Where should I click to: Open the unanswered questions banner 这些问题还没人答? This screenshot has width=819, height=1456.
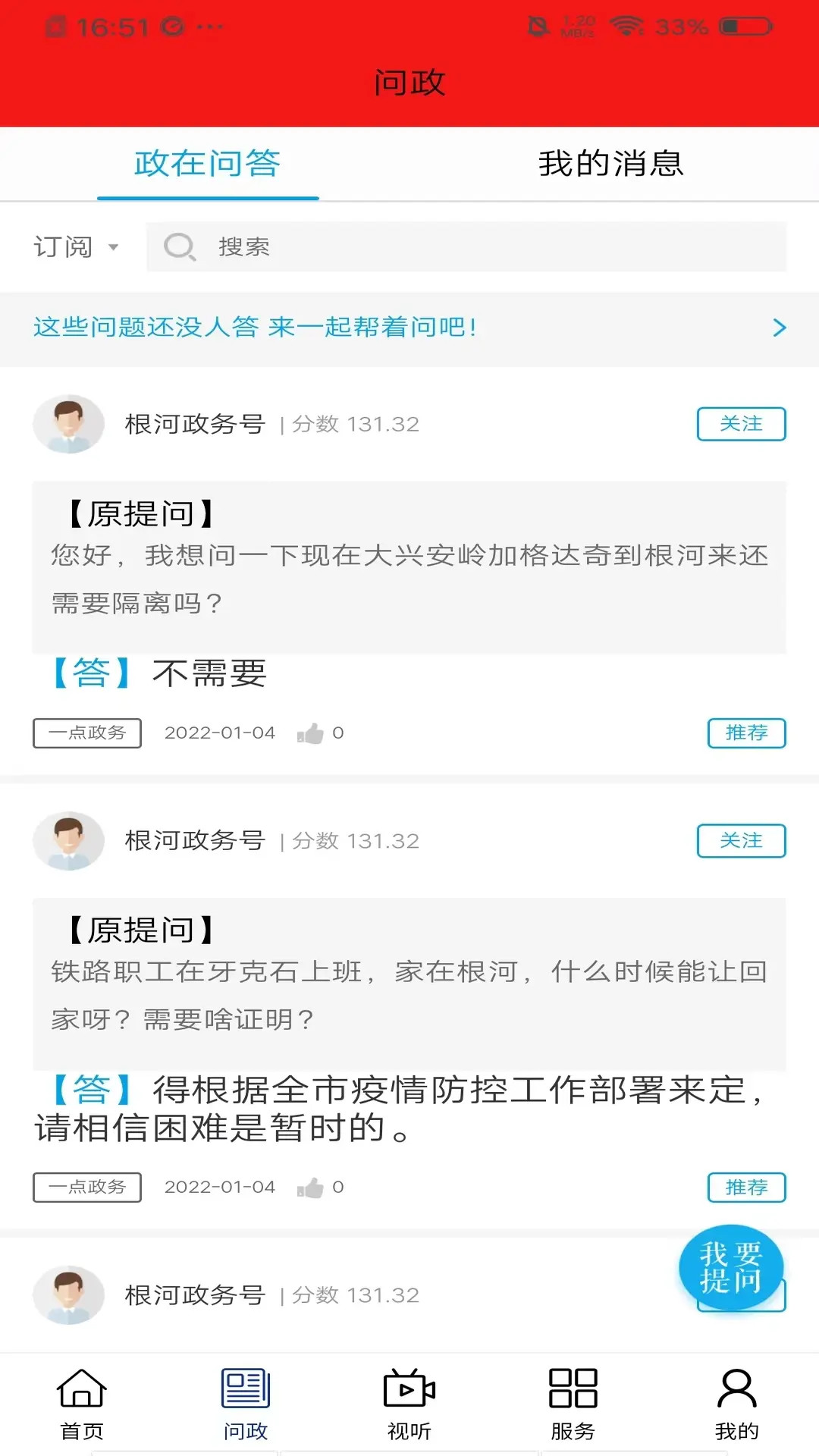(409, 328)
